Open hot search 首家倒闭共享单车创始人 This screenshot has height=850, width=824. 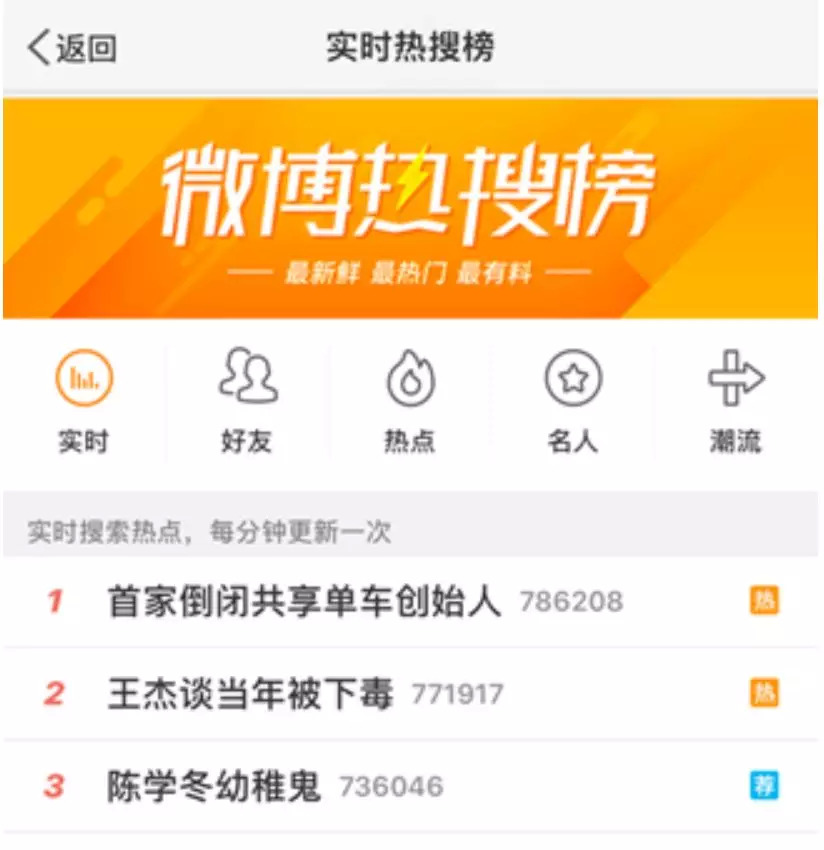[410, 602]
